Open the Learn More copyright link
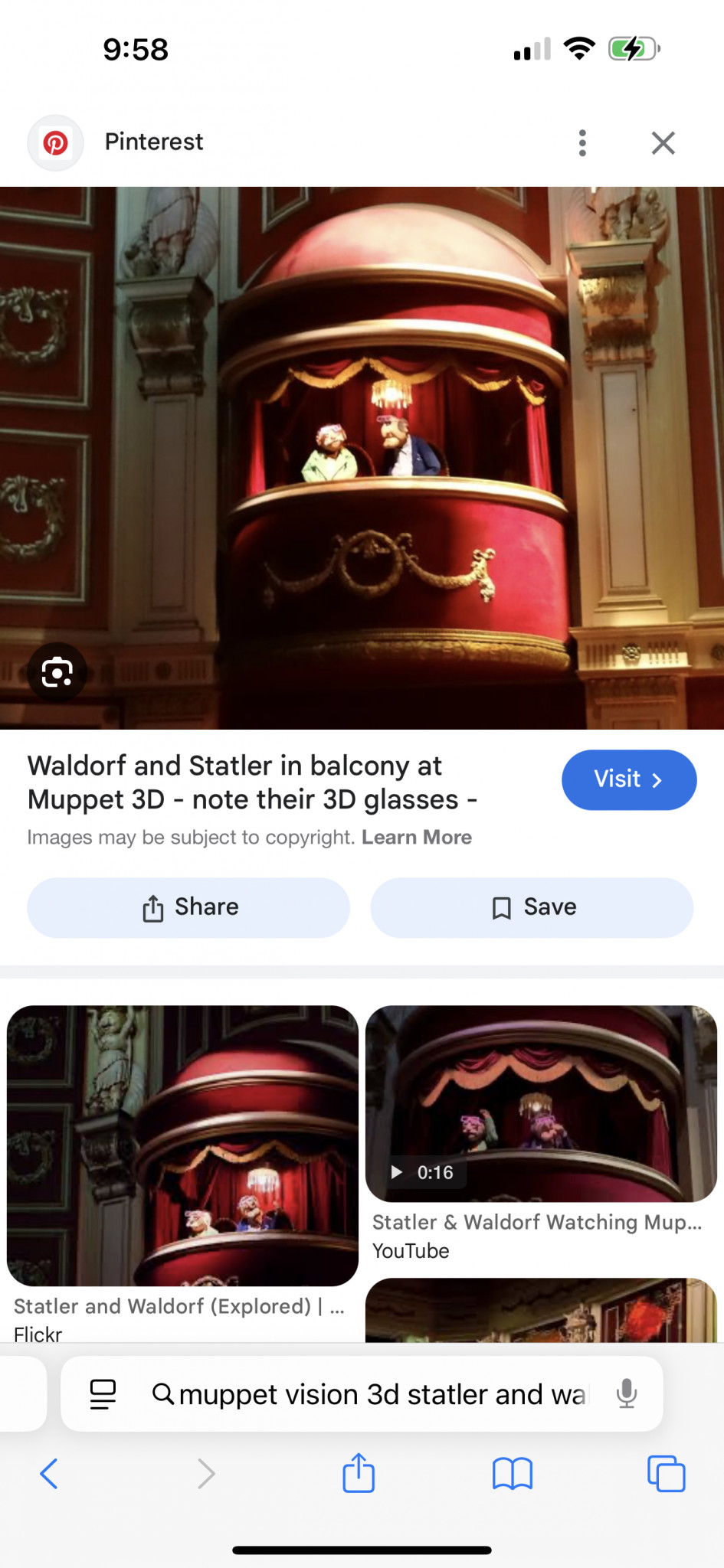724x1568 pixels. 417,837
